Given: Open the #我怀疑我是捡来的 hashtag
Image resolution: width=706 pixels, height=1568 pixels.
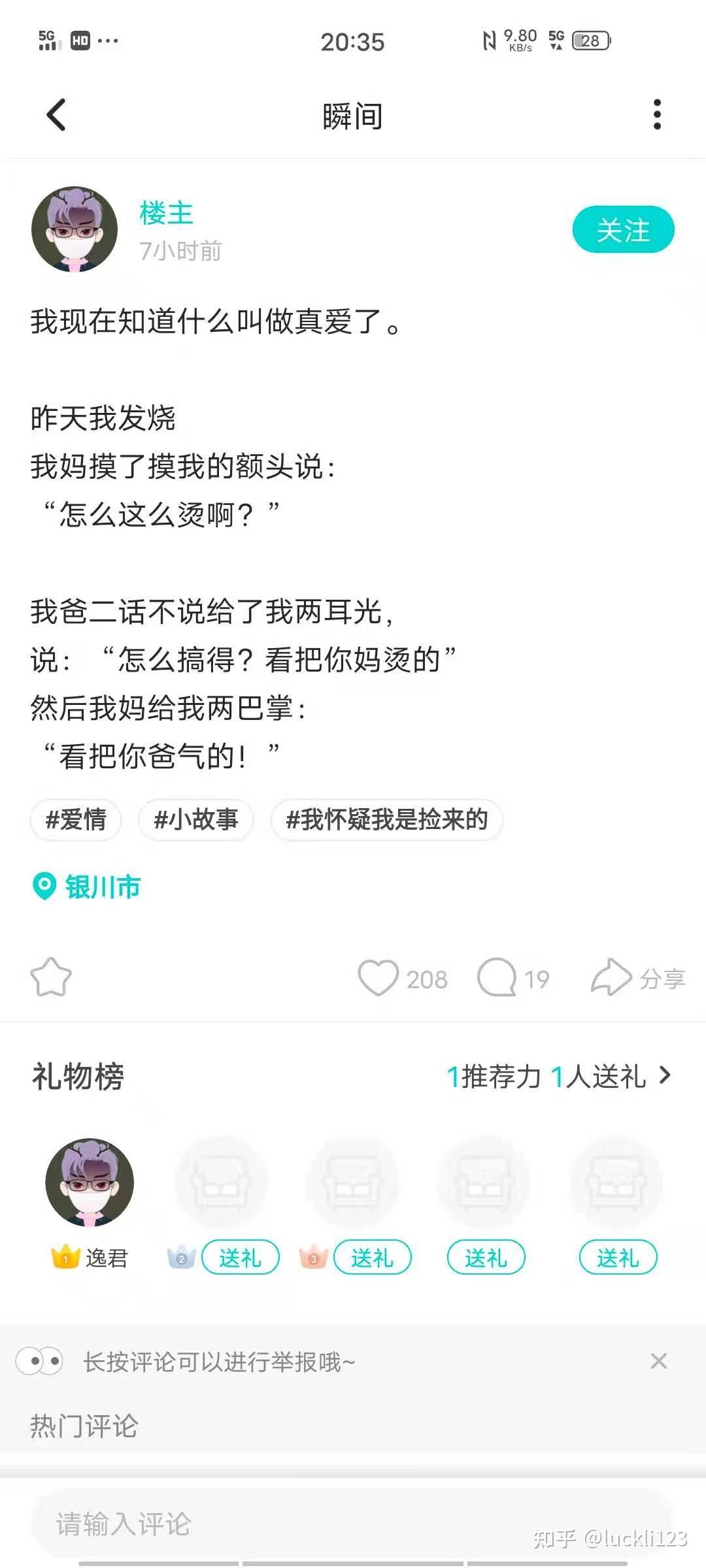Looking at the screenshot, I should [x=387, y=820].
